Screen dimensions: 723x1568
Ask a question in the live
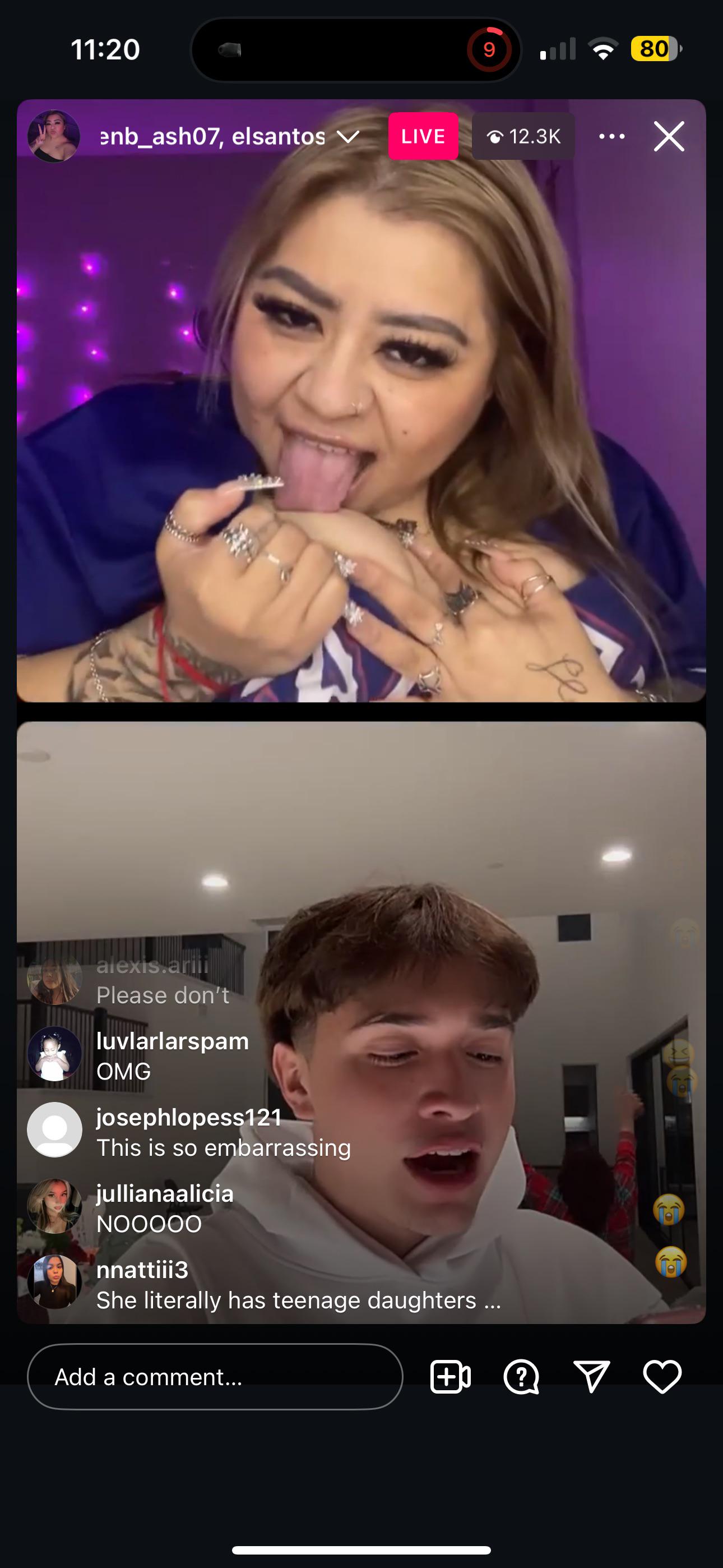click(521, 1376)
